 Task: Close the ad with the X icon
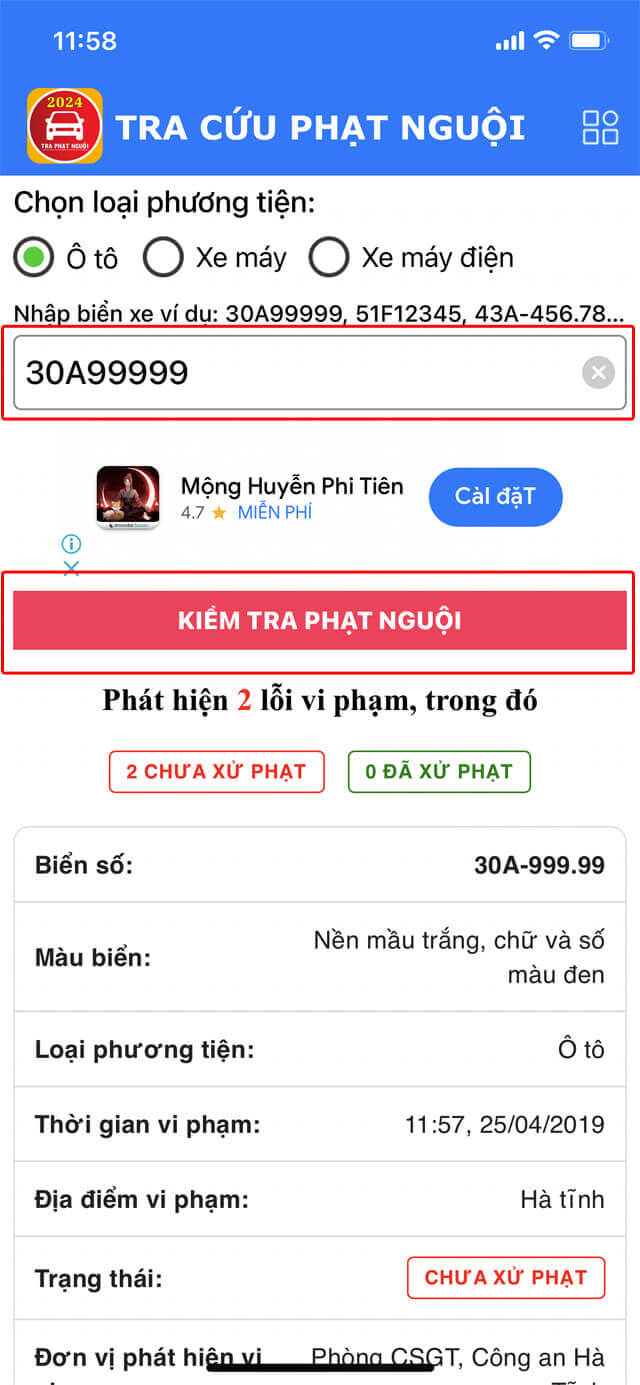71,568
